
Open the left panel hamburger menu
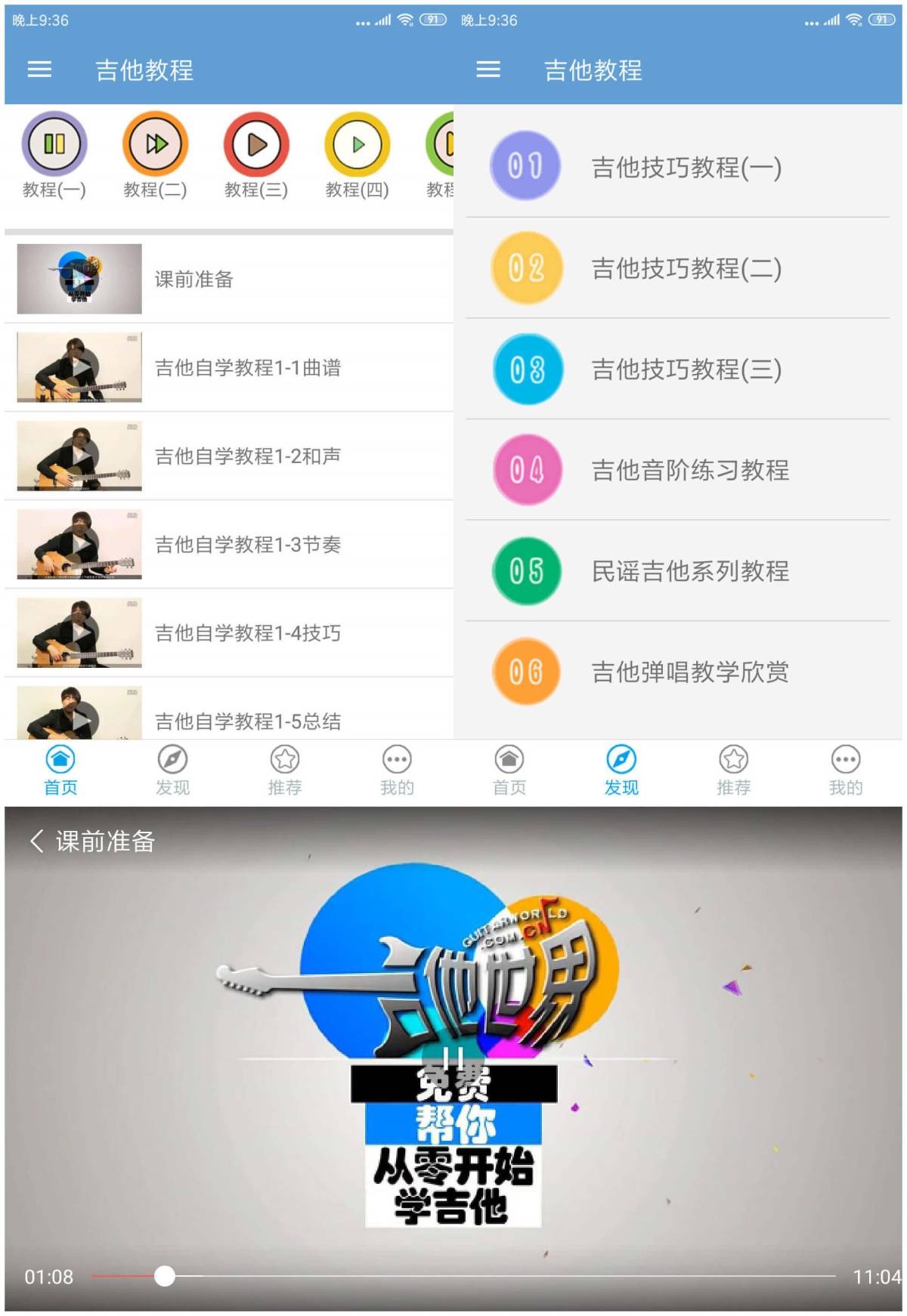[x=39, y=70]
